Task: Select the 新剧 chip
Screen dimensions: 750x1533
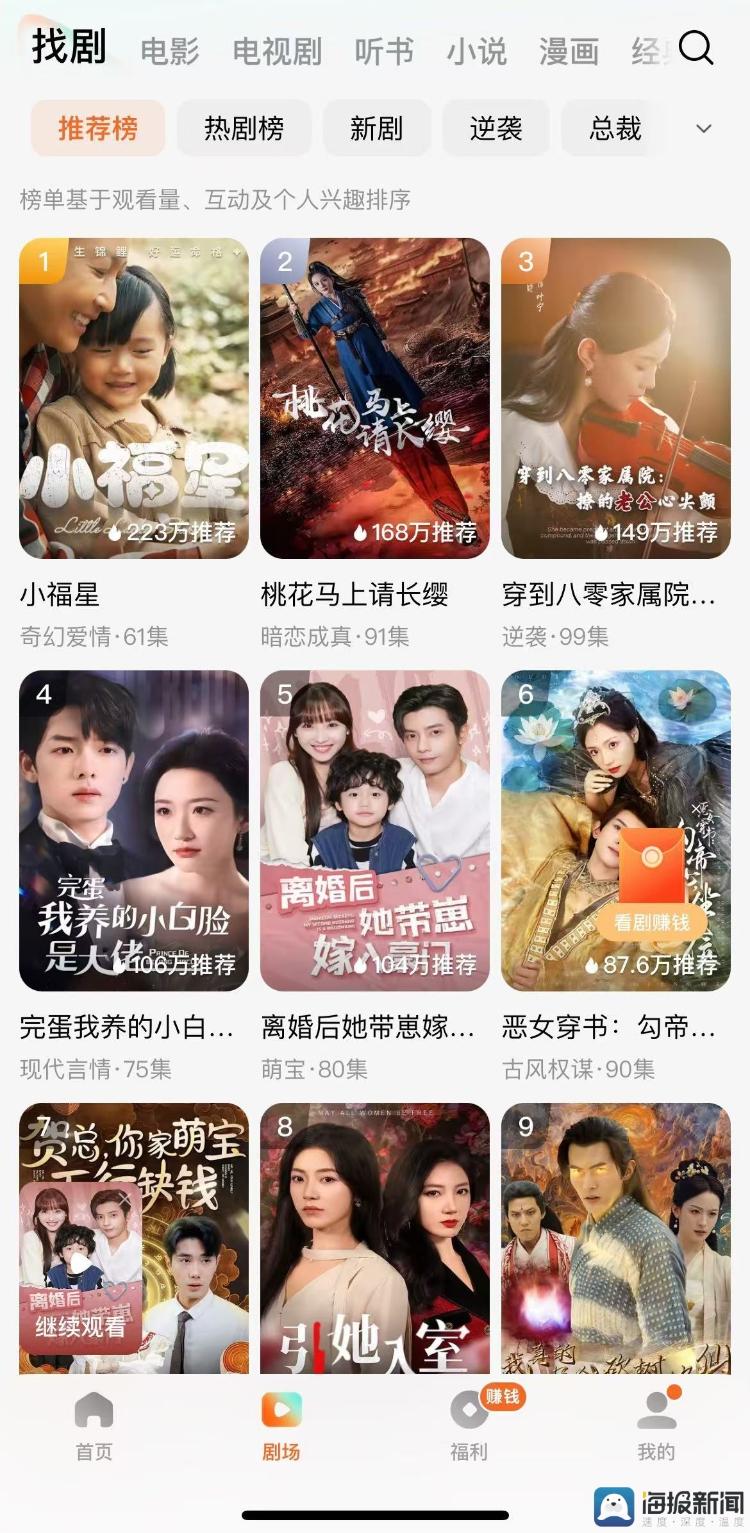Action: [376, 128]
